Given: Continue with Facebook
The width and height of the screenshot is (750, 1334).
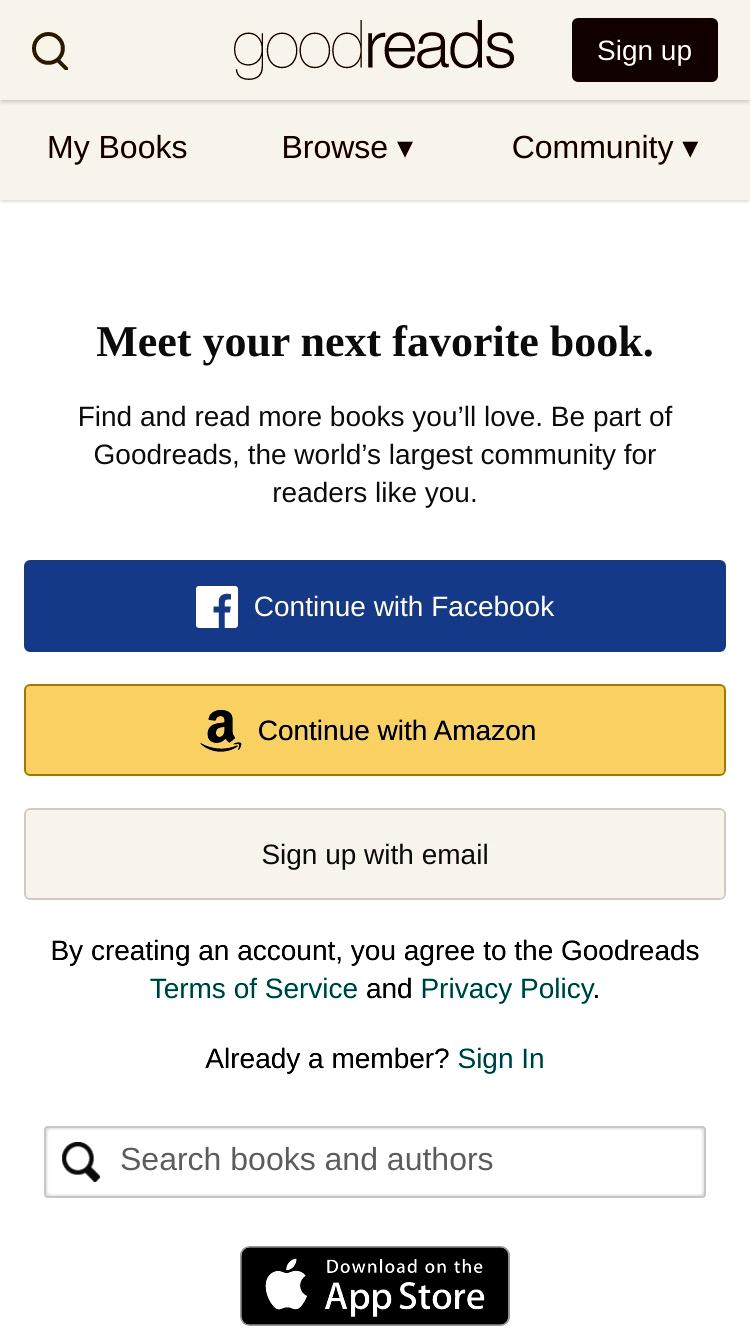Looking at the screenshot, I should click(375, 606).
